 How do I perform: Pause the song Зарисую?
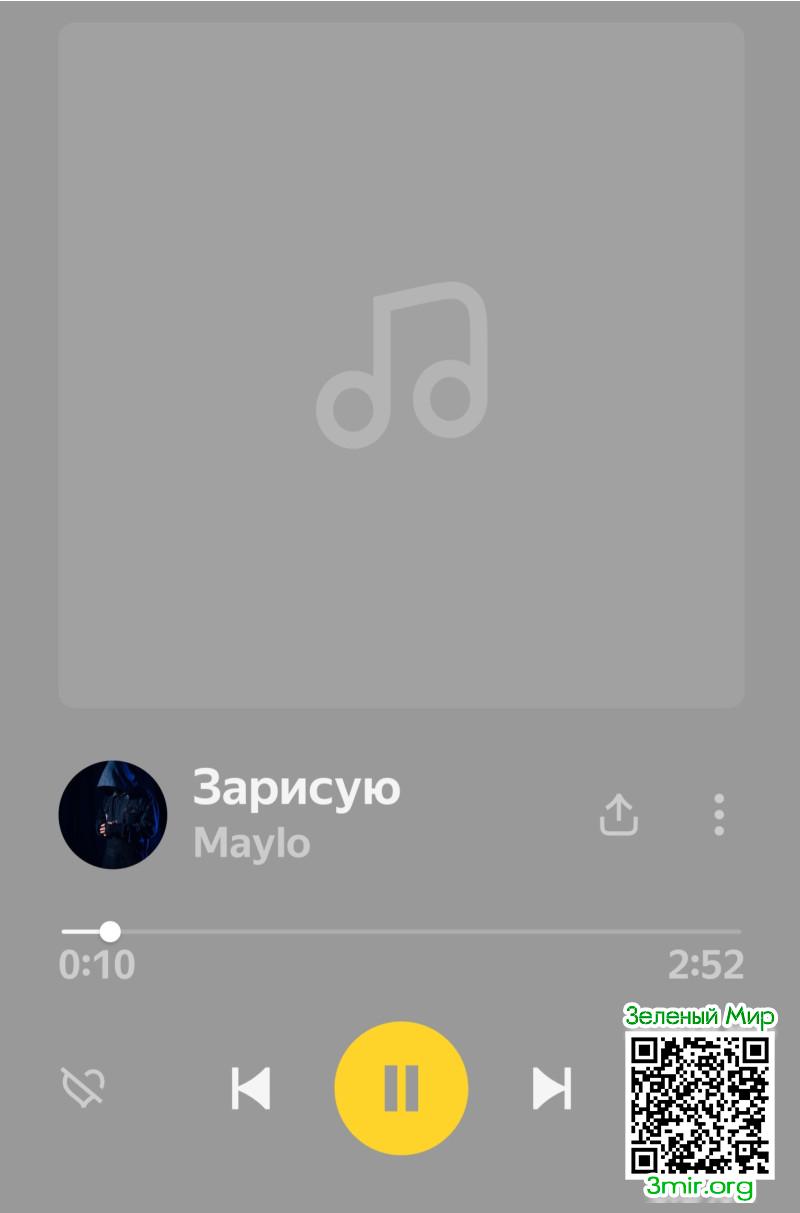401,1088
